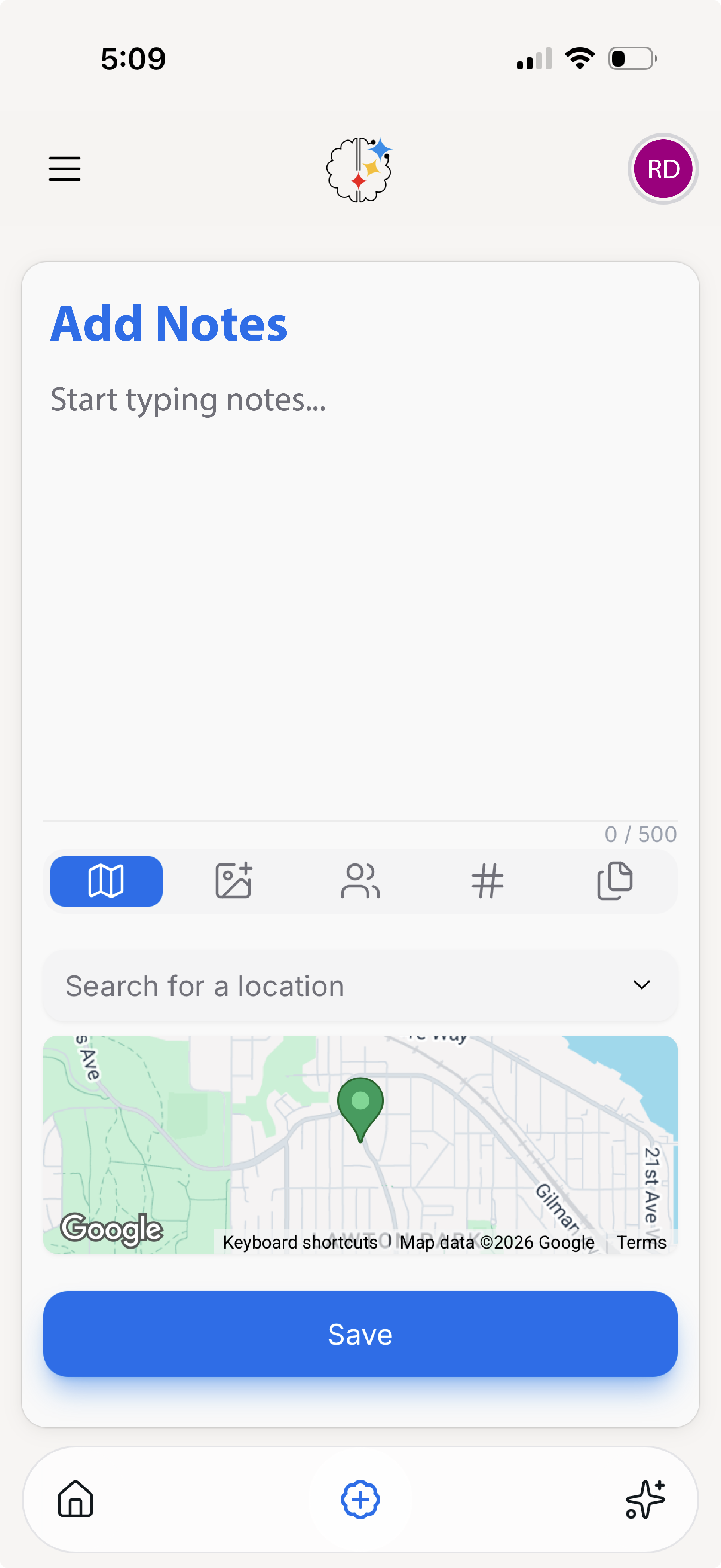
Task: Expand the Search for a location dropdown
Action: pyautogui.click(x=641, y=985)
